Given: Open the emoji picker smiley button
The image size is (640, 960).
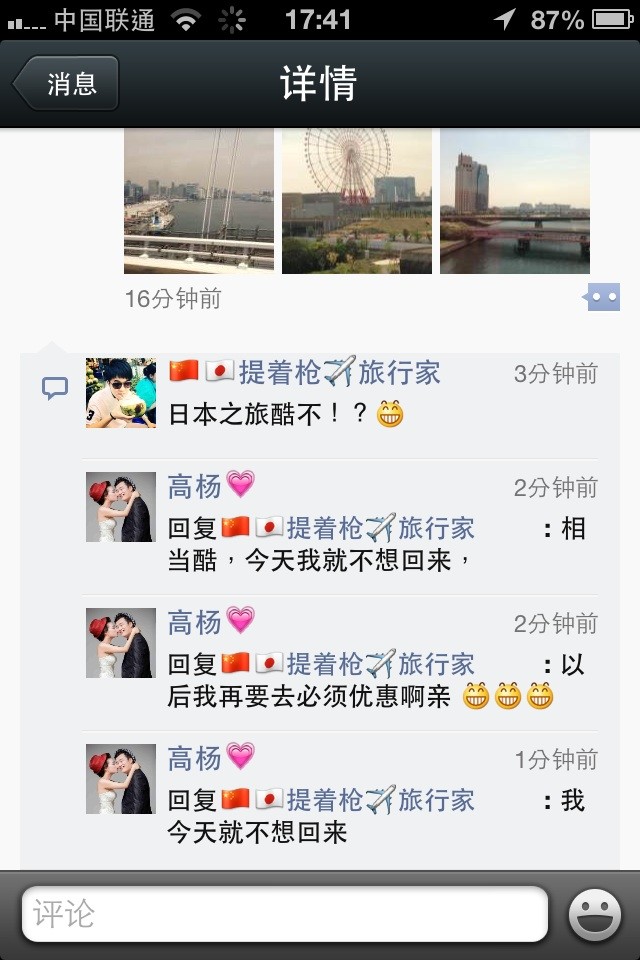Looking at the screenshot, I should tap(595, 914).
